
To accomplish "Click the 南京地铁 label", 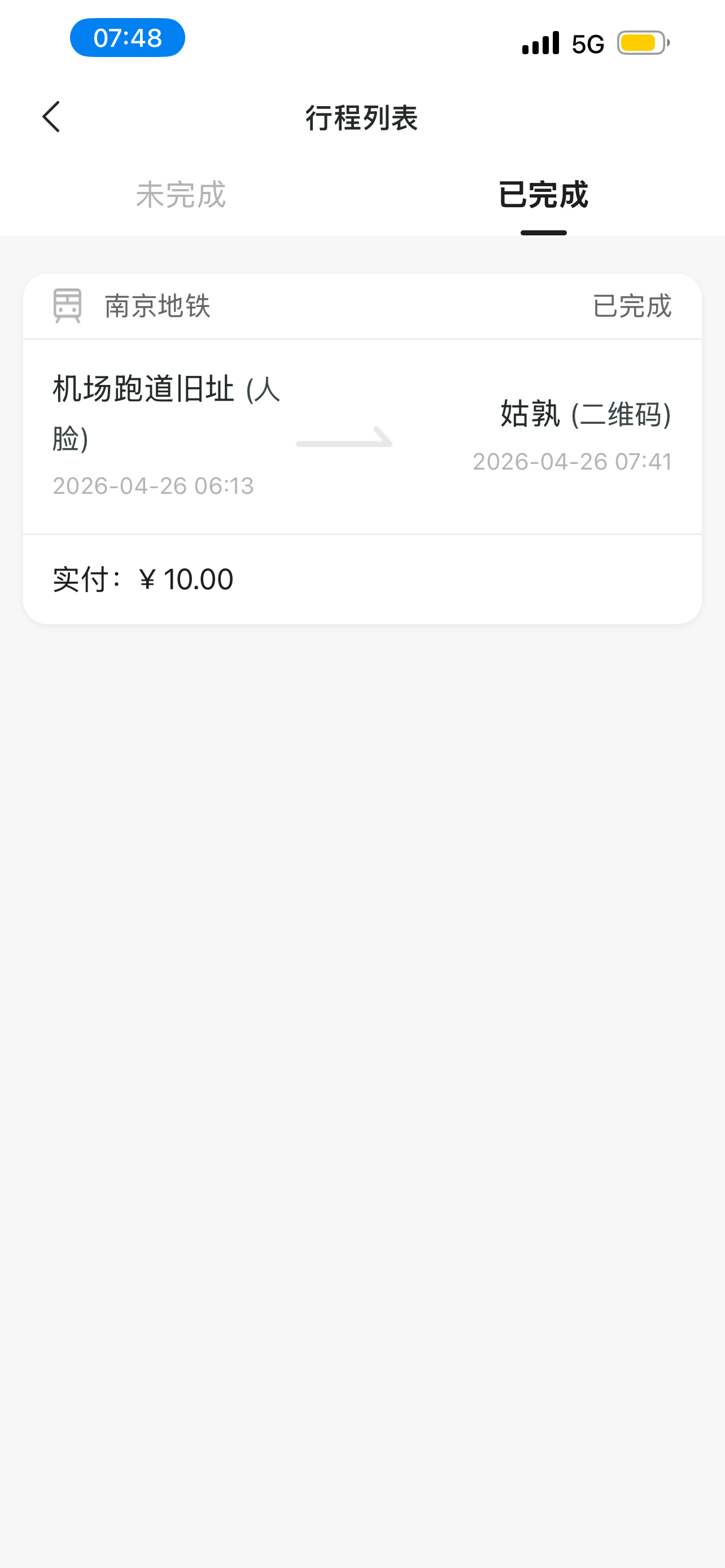I will pyautogui.click(x=156, y=306).
